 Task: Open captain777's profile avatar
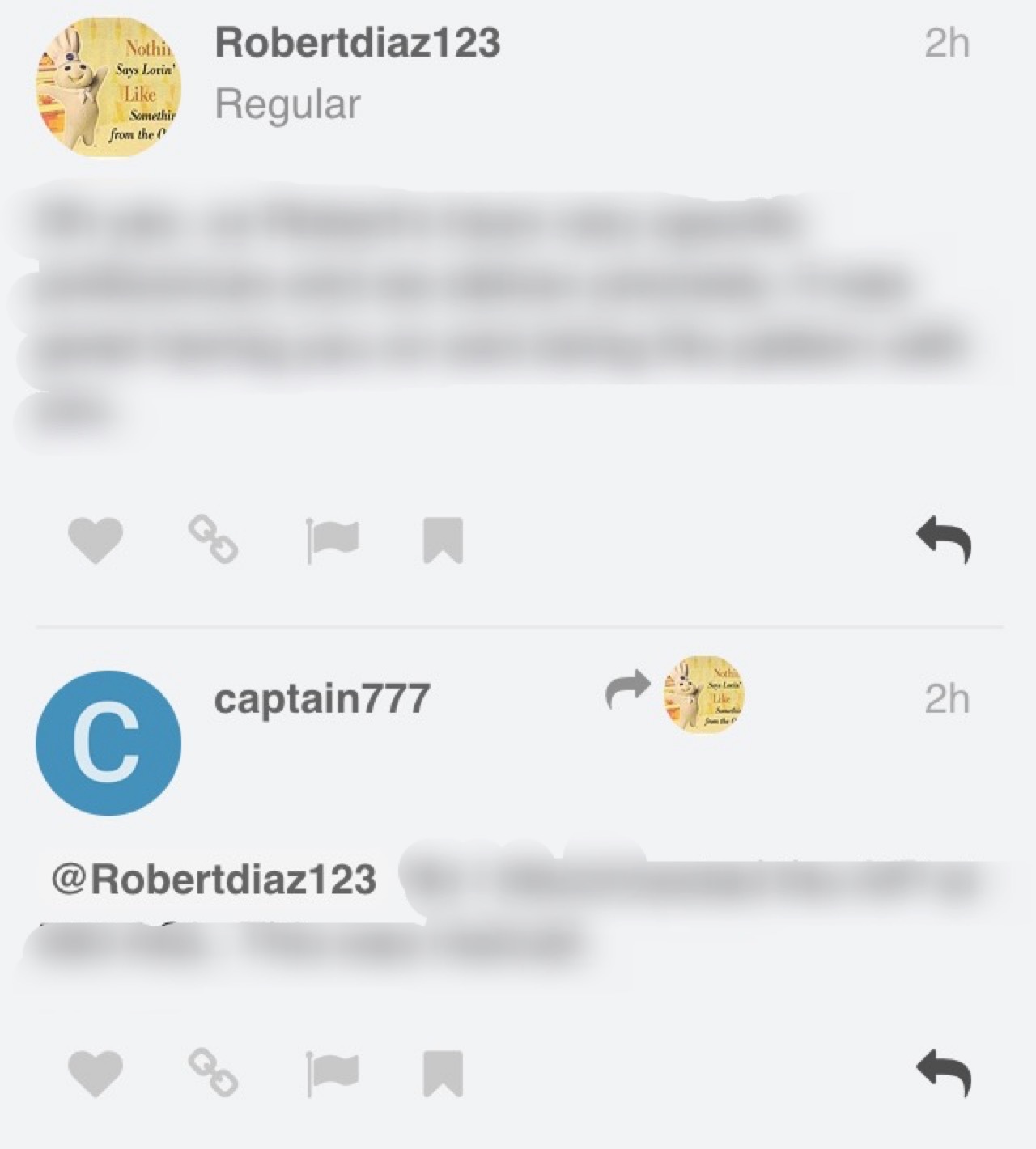click(x=108, y=743)
